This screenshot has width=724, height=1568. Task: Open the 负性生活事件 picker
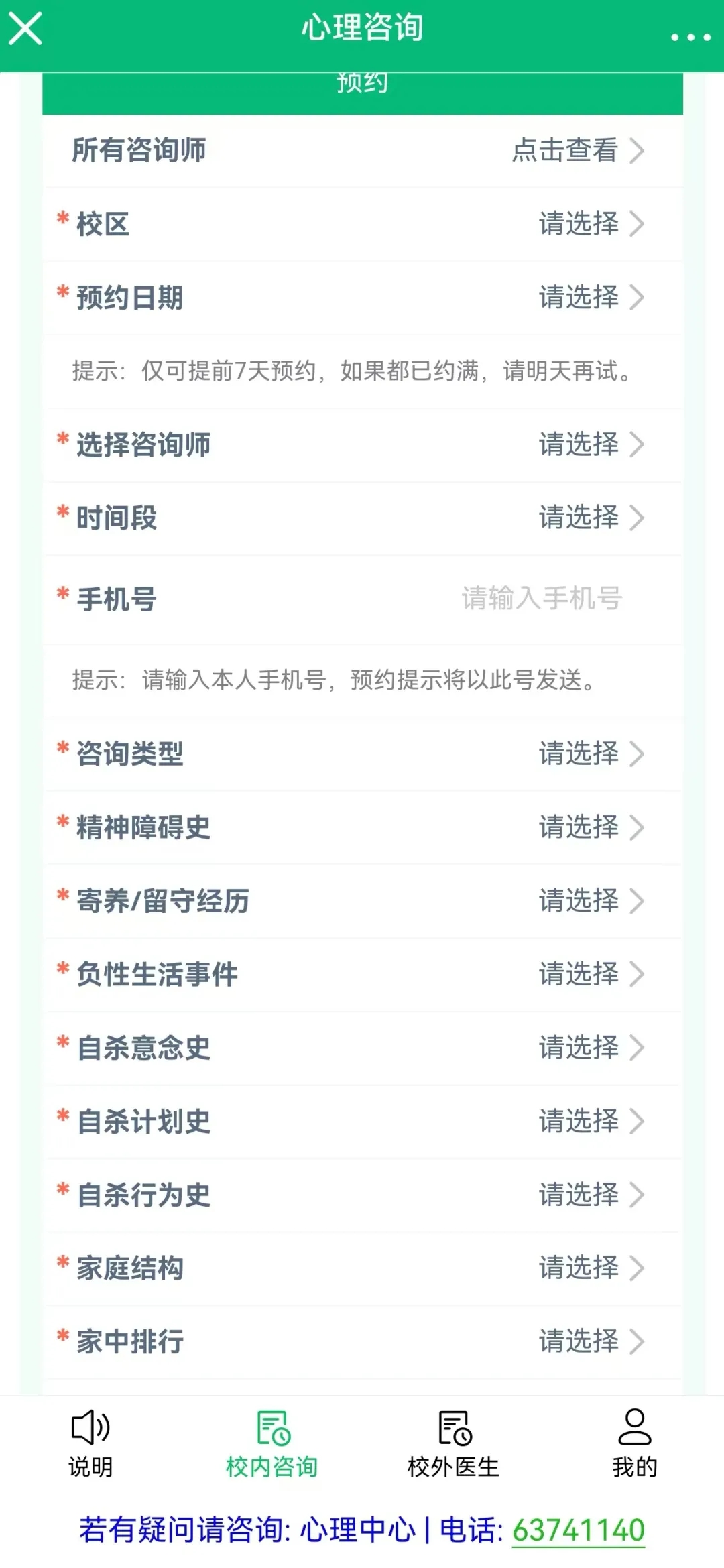click(x=590, y=974)
